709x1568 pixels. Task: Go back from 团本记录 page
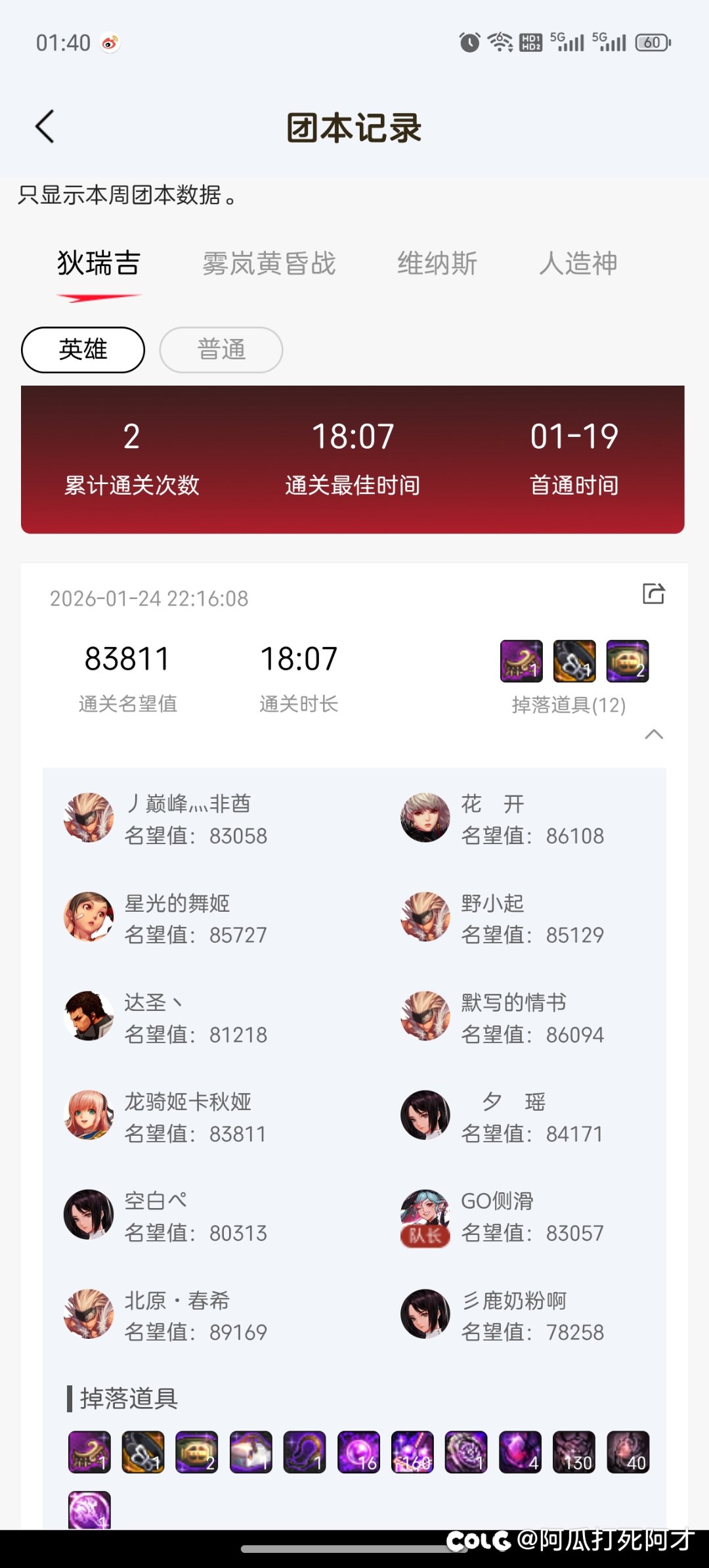[x=45, y=127]
